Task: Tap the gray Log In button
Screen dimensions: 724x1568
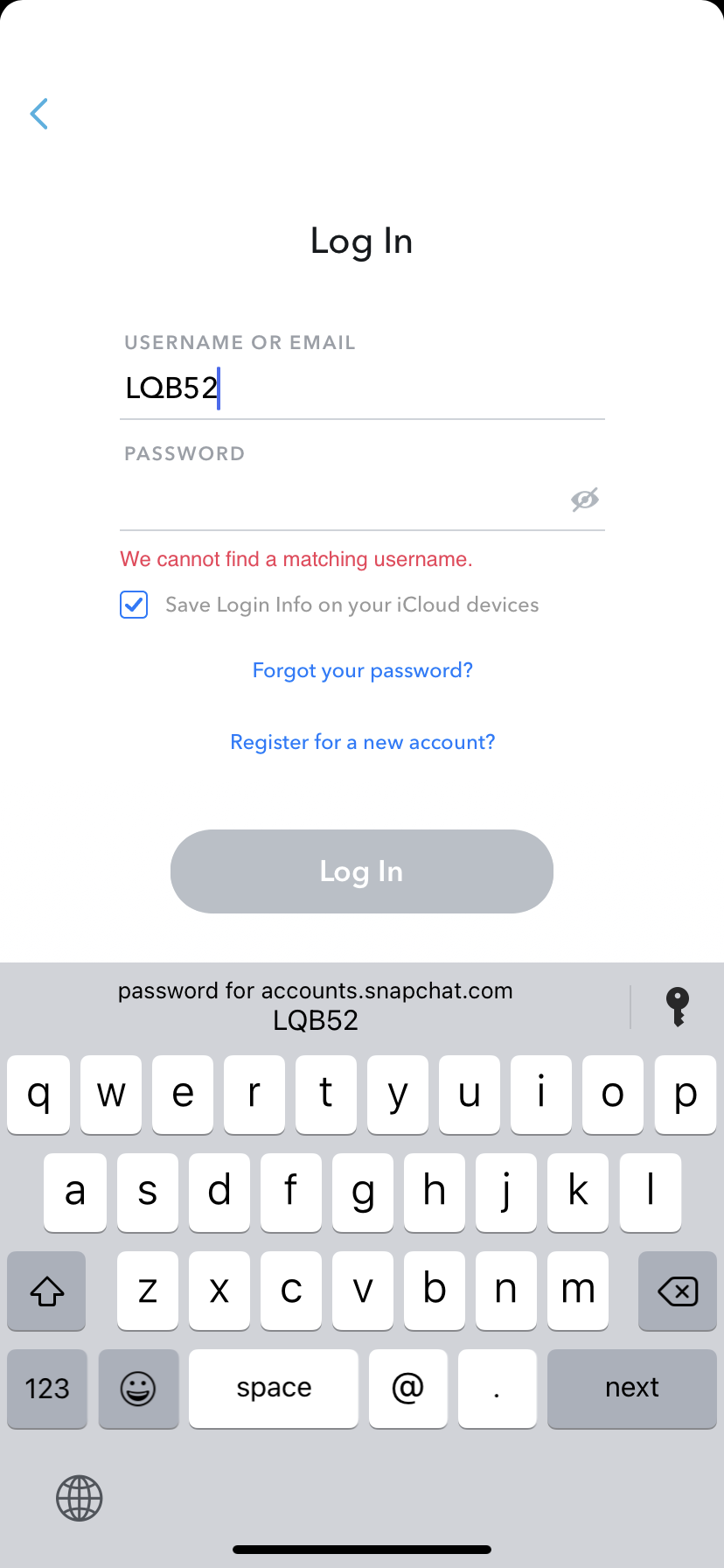Action: (362, 871)
